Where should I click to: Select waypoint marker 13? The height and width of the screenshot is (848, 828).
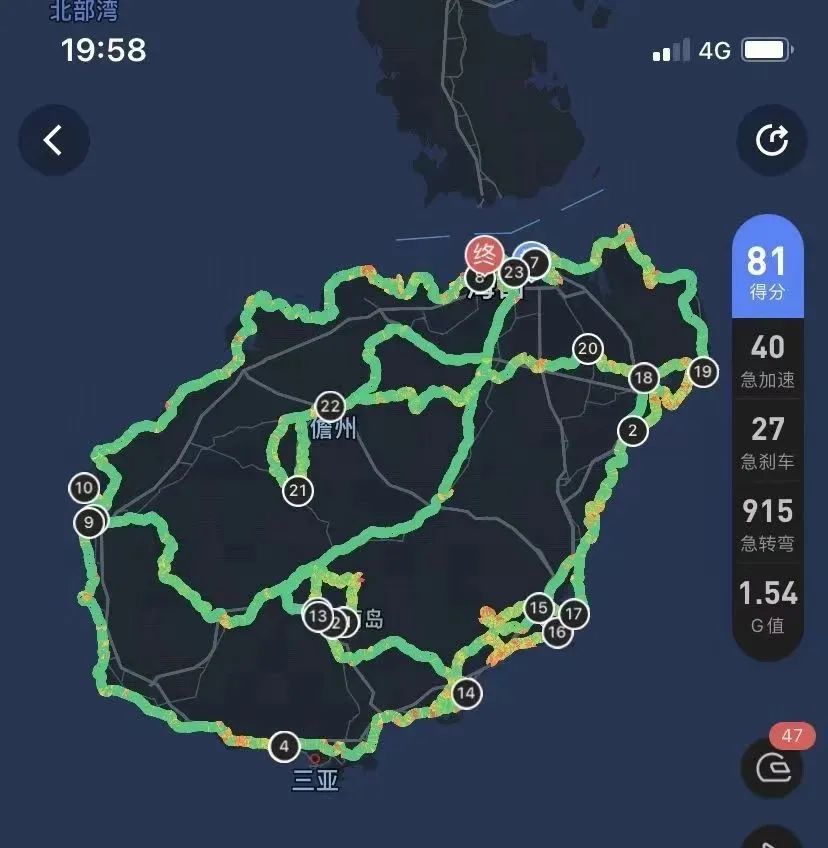click(x=318, y=615)
